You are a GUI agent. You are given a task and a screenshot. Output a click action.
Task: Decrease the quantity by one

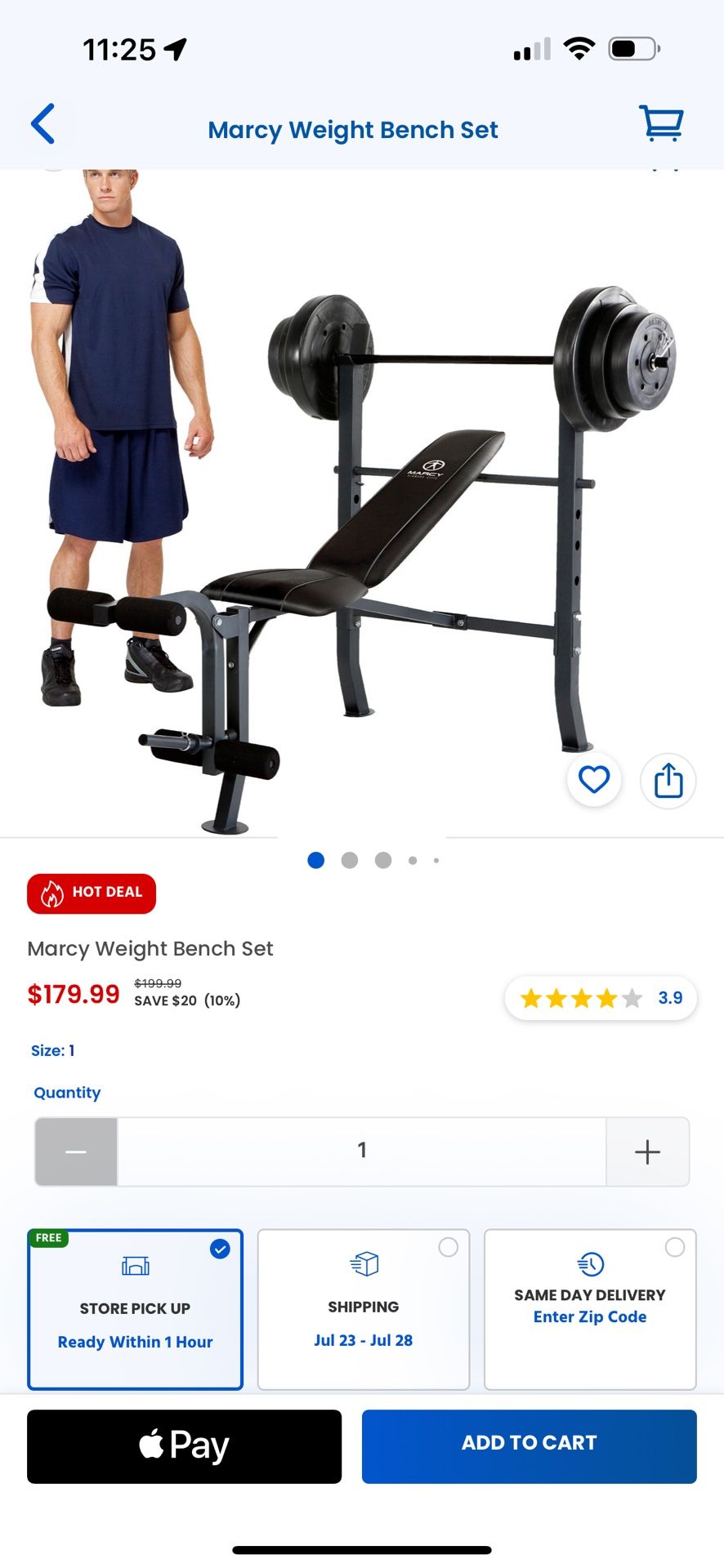(76, 1151)
